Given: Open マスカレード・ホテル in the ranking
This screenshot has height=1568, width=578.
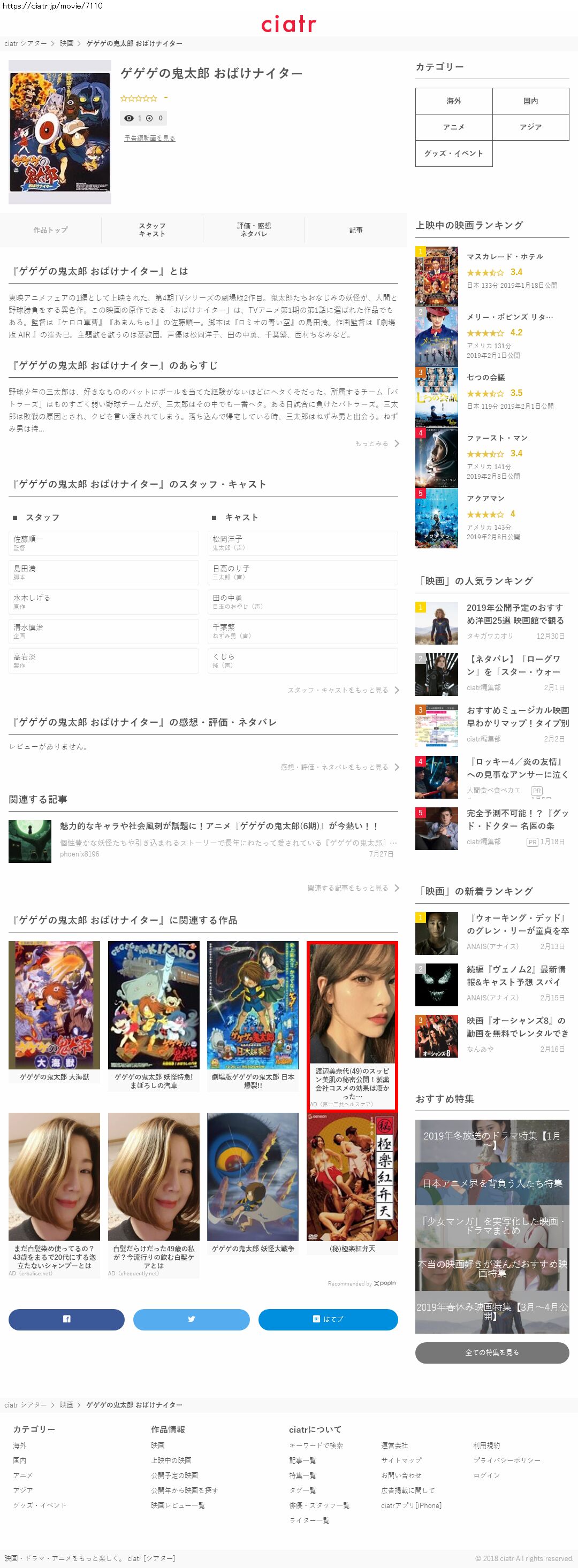Looking at the screenshot, I should point(504,257).
